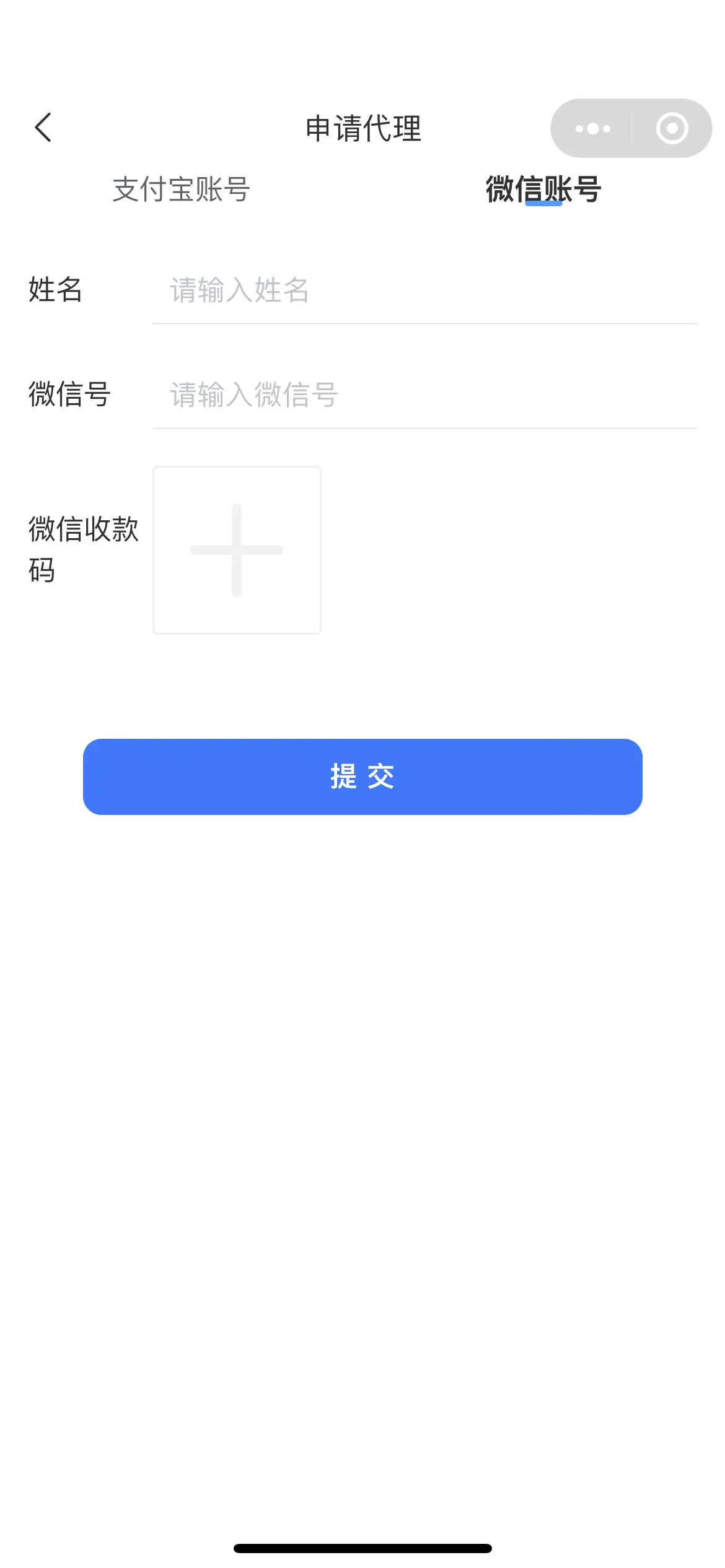Open the mini program more options menu
The width and height of the screenshot is (725, 1568).
592,128
